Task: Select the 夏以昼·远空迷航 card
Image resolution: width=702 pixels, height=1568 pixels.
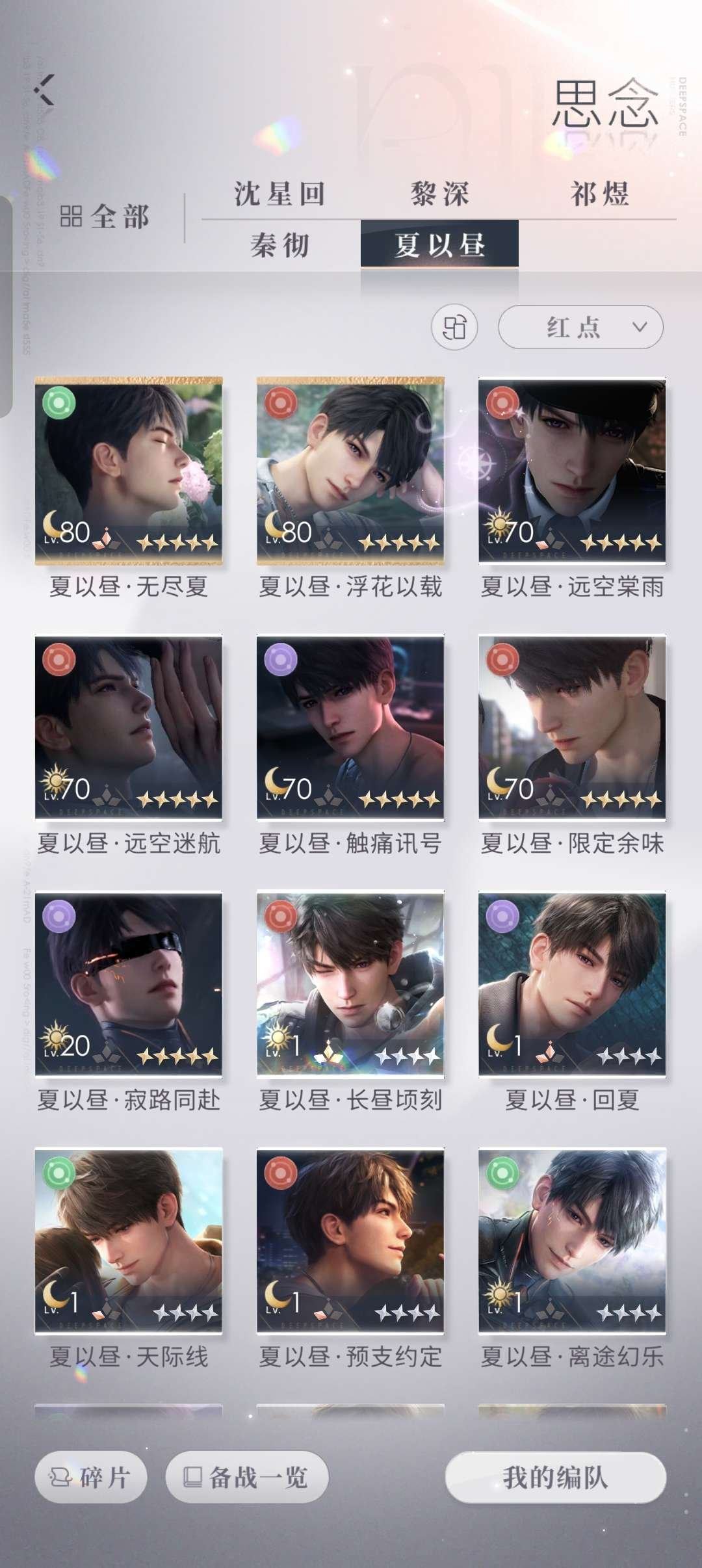Action: [129, 727]
